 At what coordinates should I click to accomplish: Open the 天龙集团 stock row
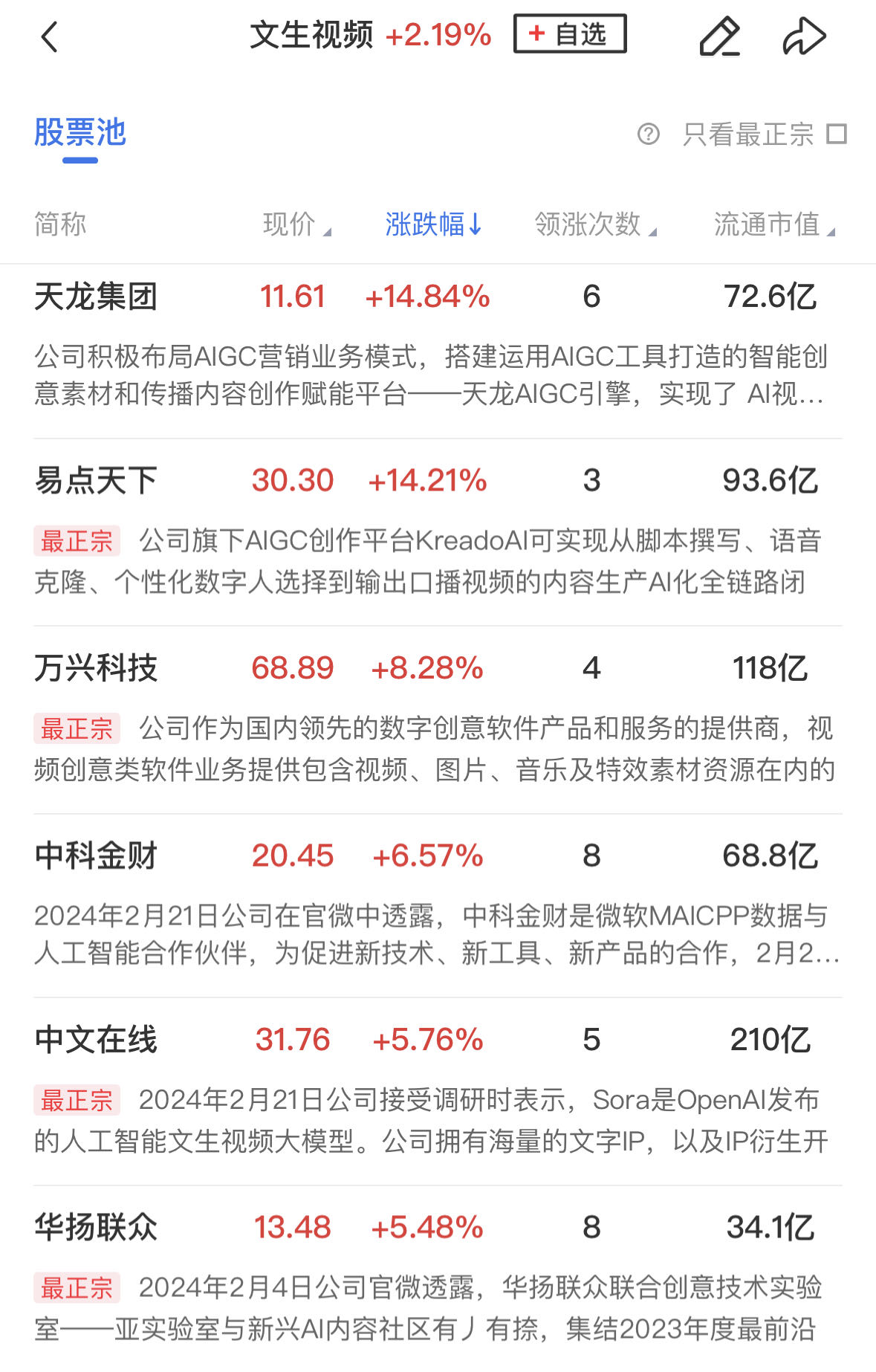pyautogui.click(x=96, y=297)
